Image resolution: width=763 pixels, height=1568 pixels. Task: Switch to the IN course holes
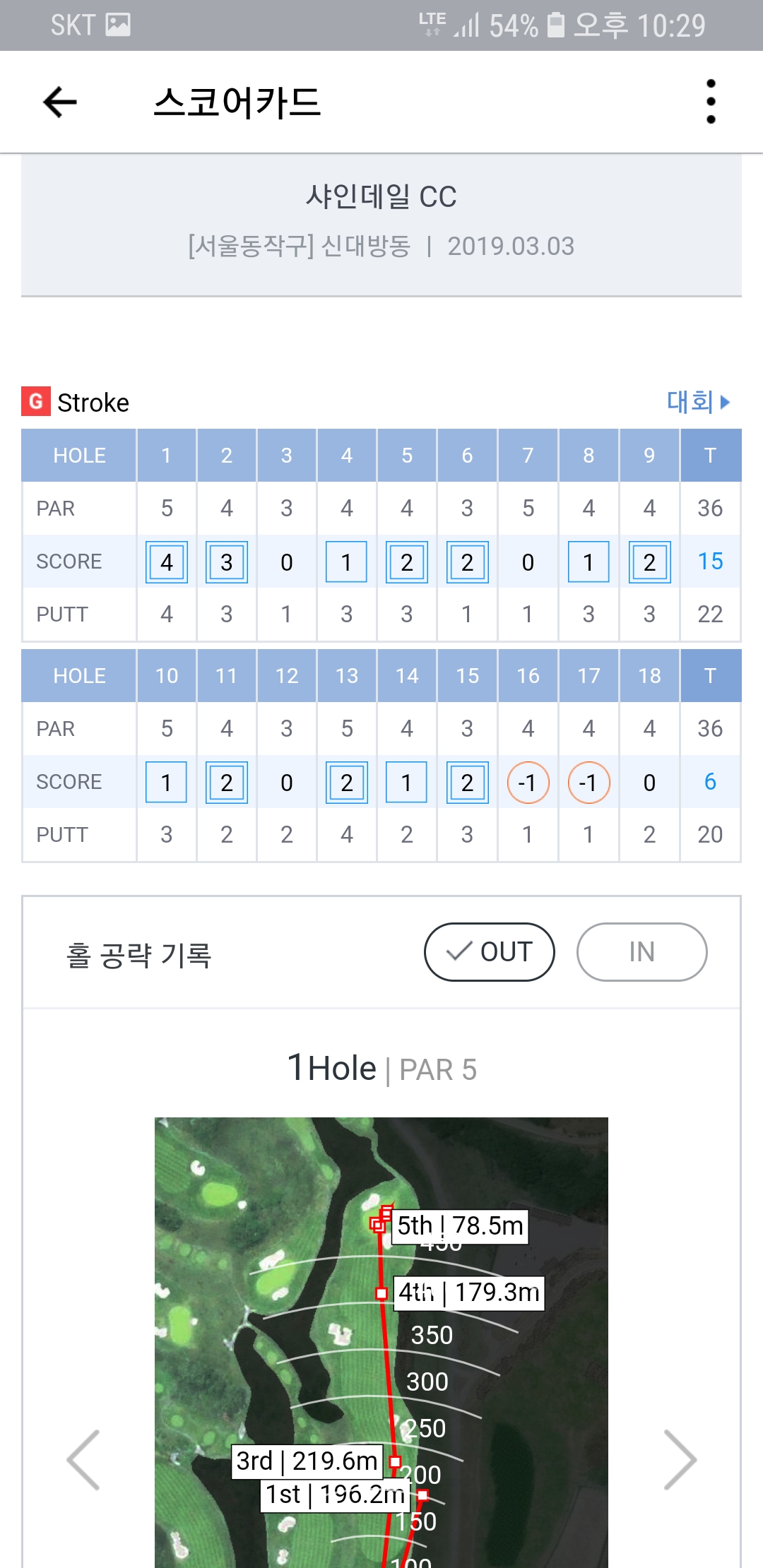[x=641, y=952]
